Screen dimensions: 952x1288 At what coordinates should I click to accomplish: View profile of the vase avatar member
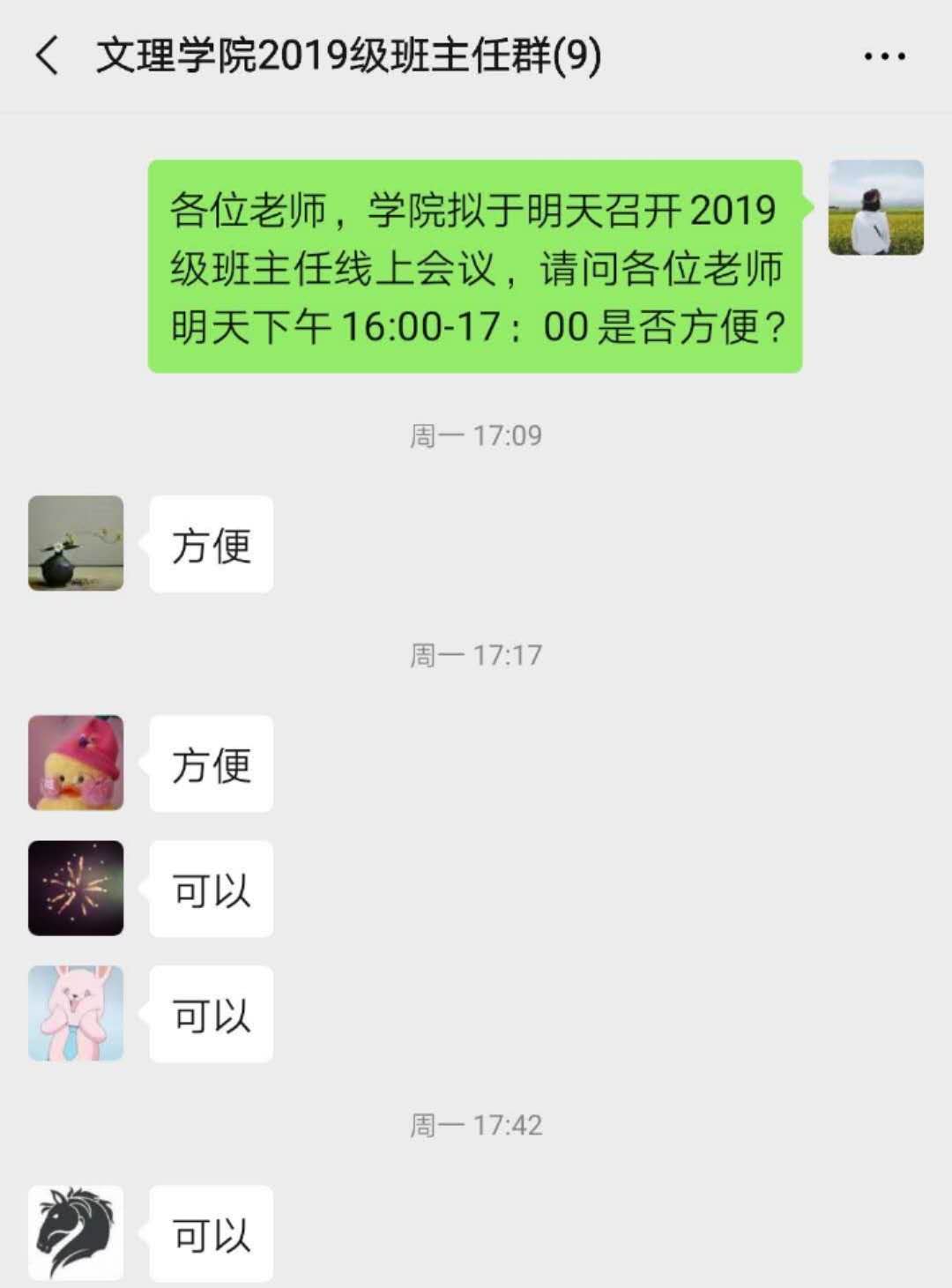76,543
